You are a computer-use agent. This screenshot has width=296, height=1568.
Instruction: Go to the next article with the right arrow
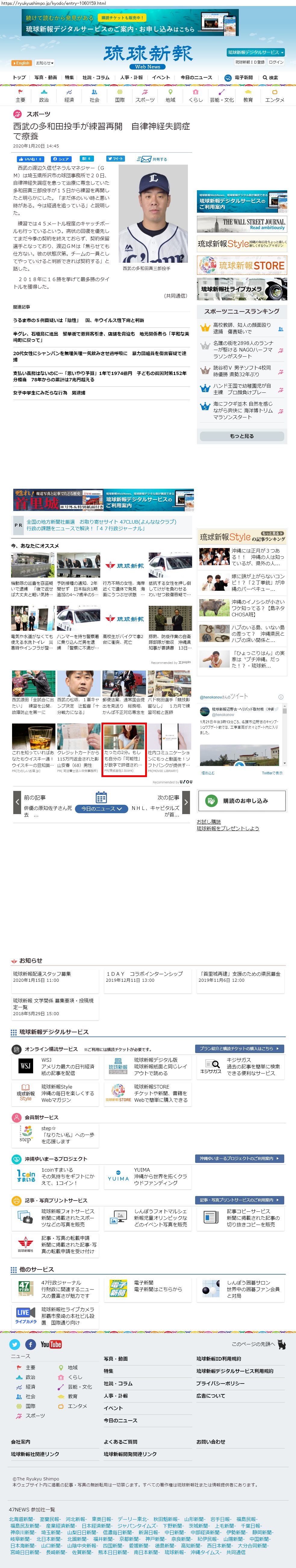point(186,802)
